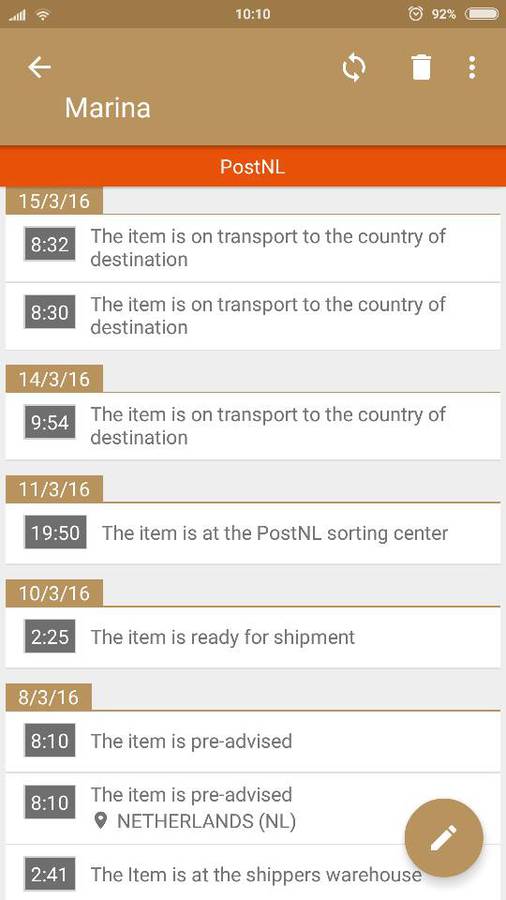Refresh the tracking status
The width and height of the screenshot is (506, 900).
pyautogui.click(x=354, y=68)
